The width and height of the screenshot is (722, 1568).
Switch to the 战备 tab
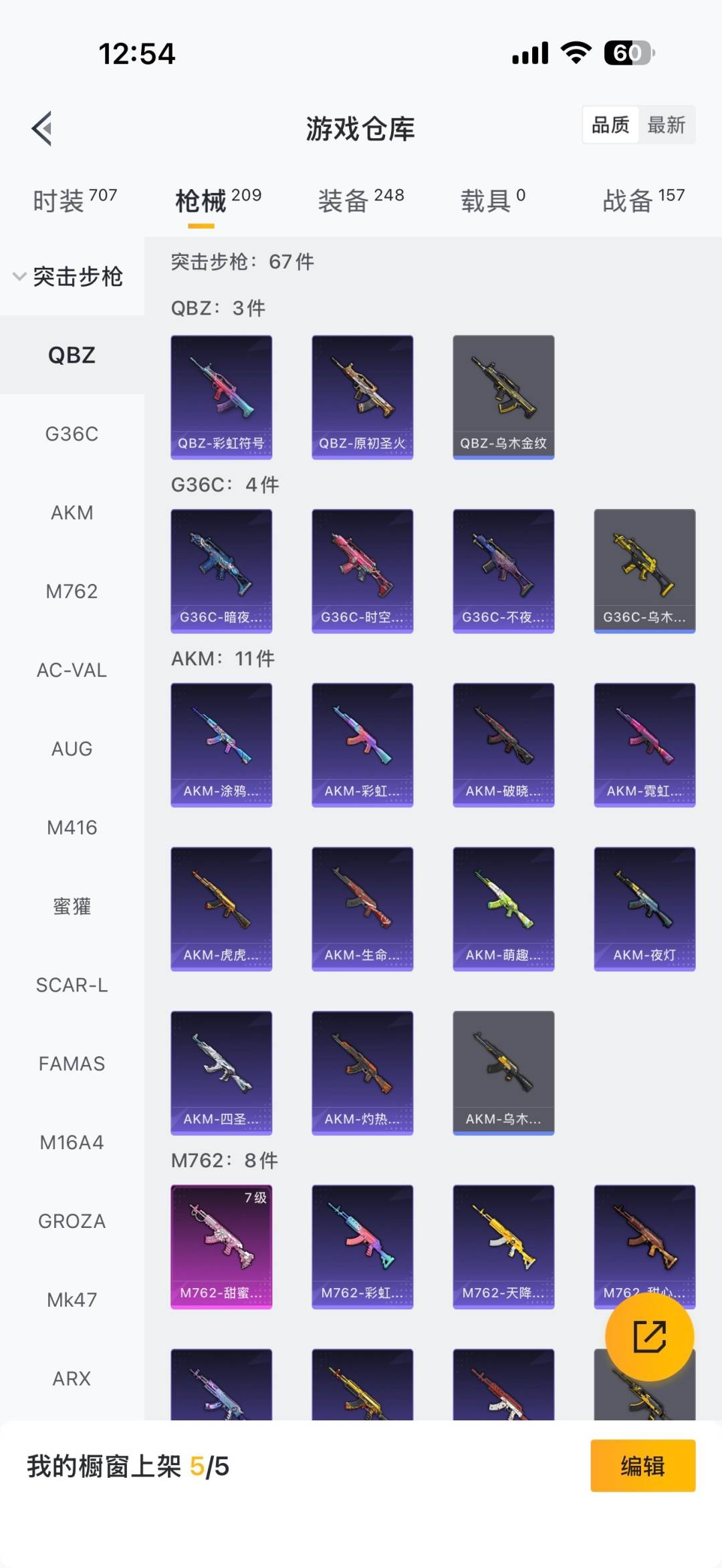tap(643, 200)
